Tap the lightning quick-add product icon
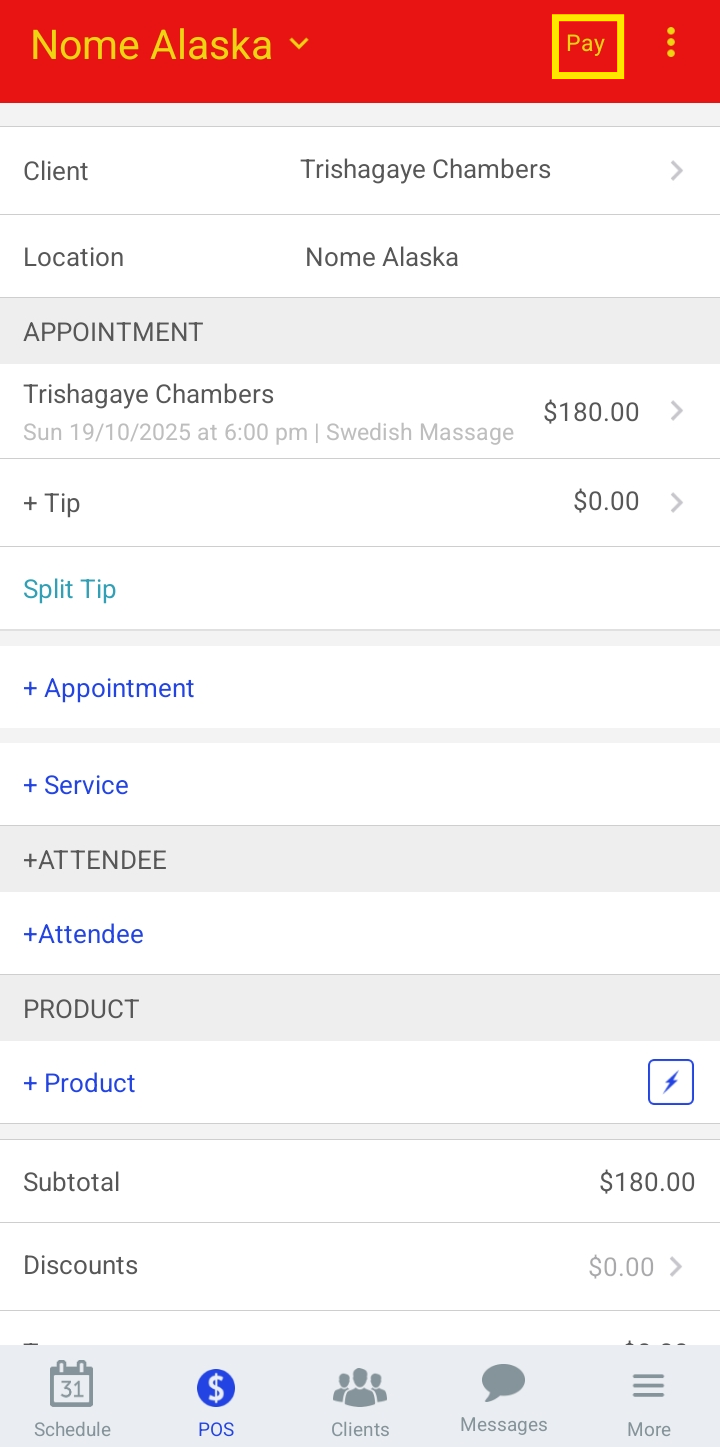This screenshot has width=720, height=1447. pos(670,1083)
